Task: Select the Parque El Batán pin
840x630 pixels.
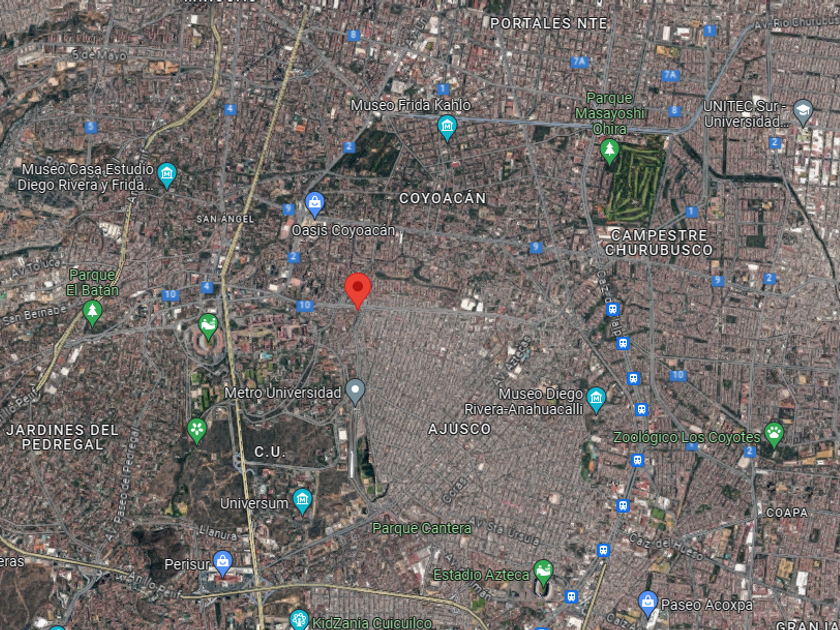Action: coord(92,313)
